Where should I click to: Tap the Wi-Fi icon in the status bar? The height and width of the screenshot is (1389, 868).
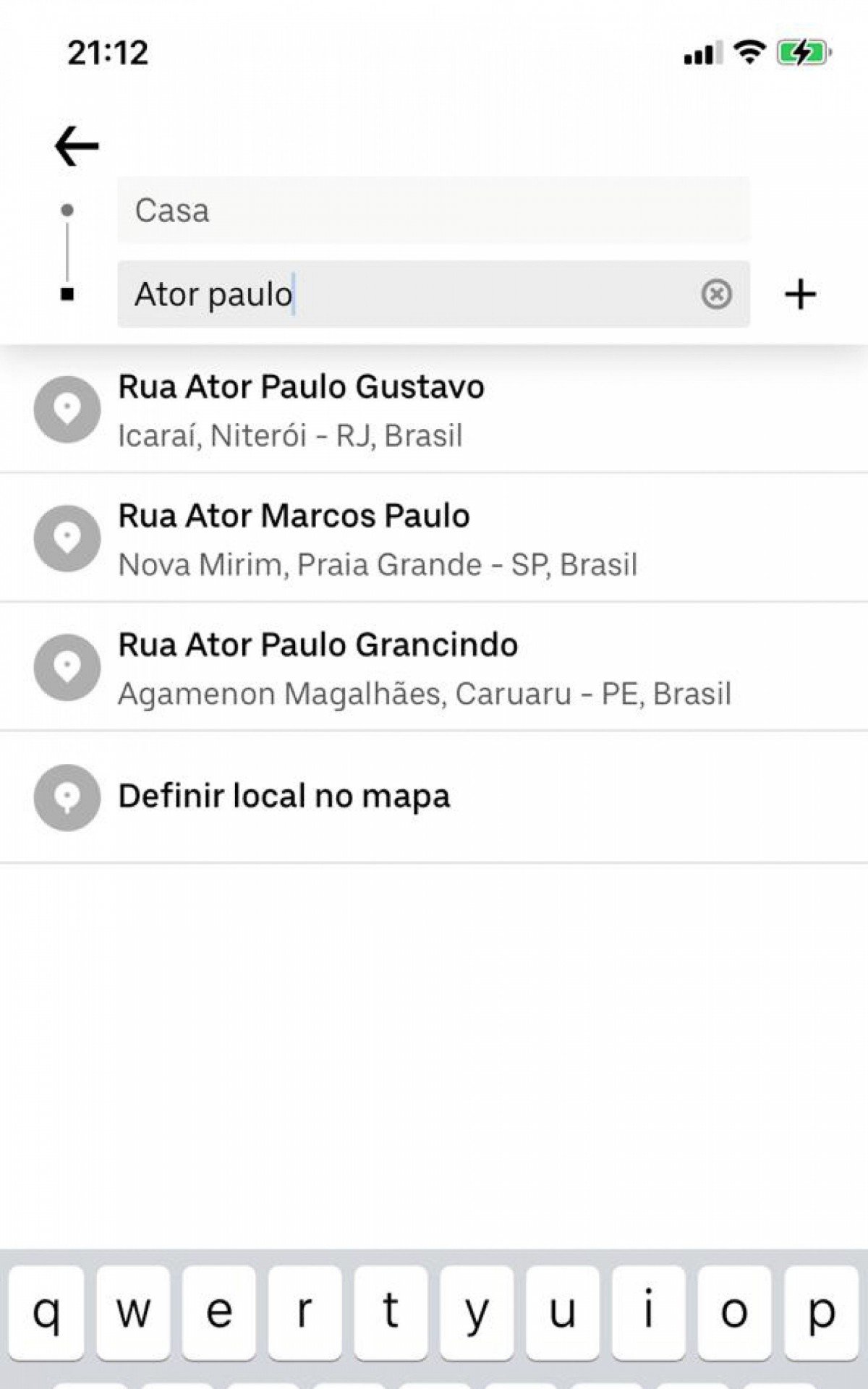click(750, 51)
